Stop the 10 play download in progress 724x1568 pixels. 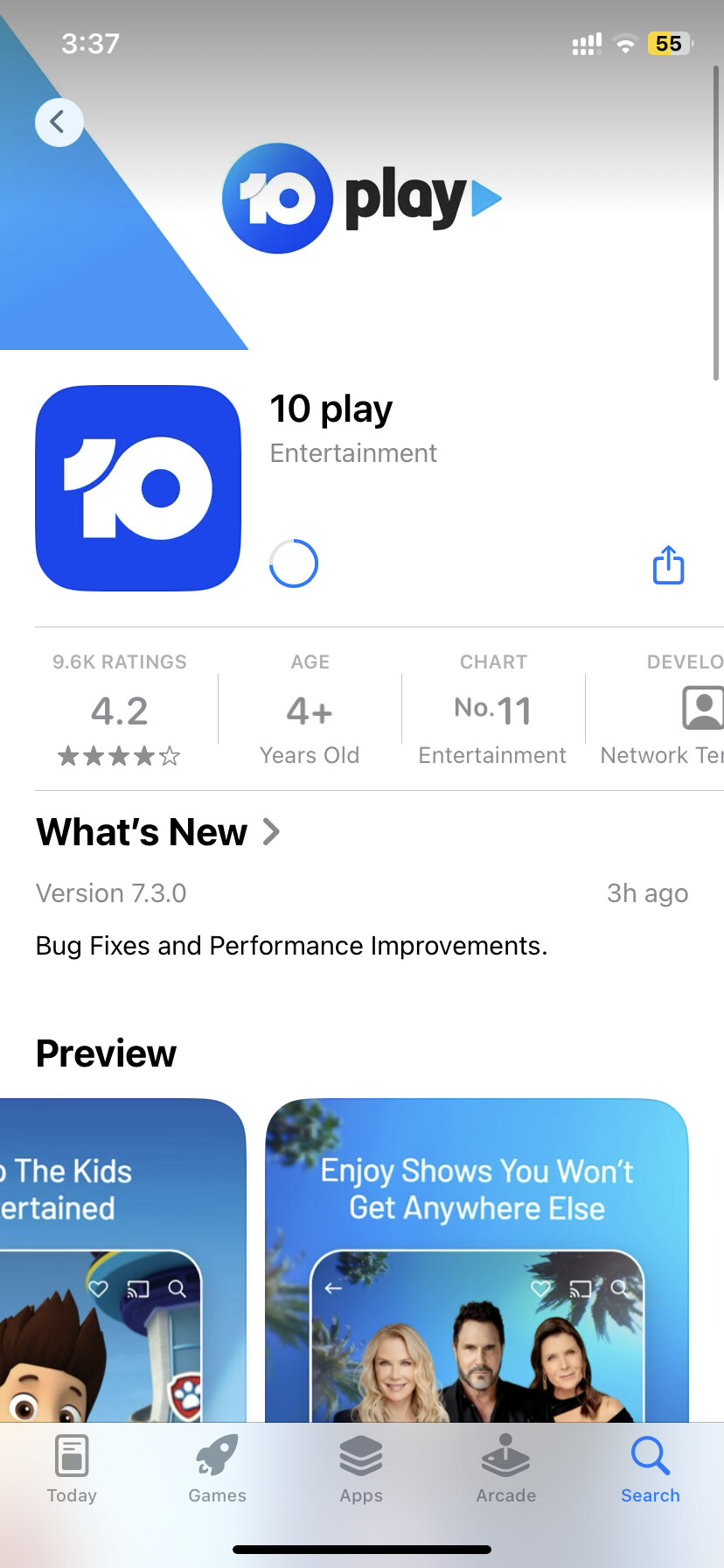click(294, 563)
